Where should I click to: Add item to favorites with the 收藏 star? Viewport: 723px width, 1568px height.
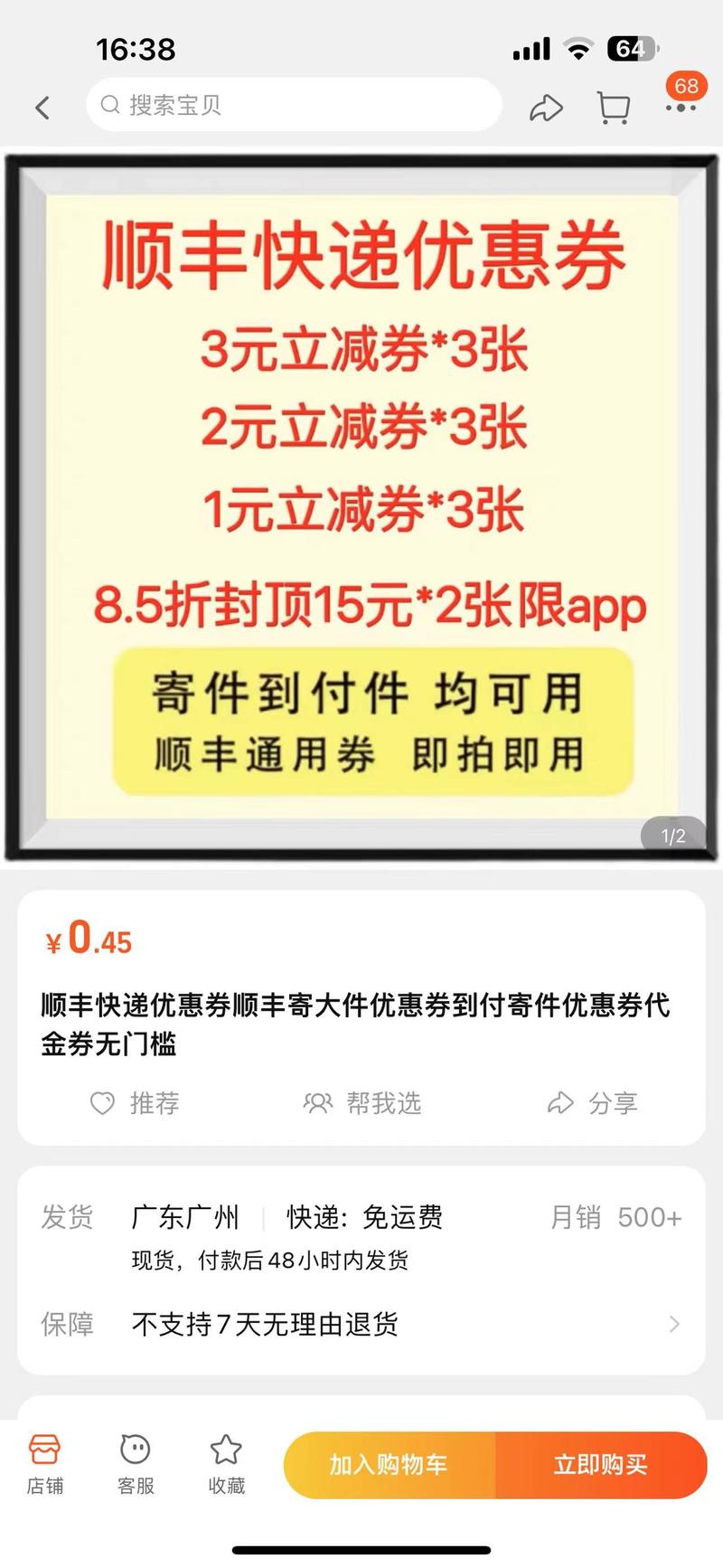(225, 1463)
